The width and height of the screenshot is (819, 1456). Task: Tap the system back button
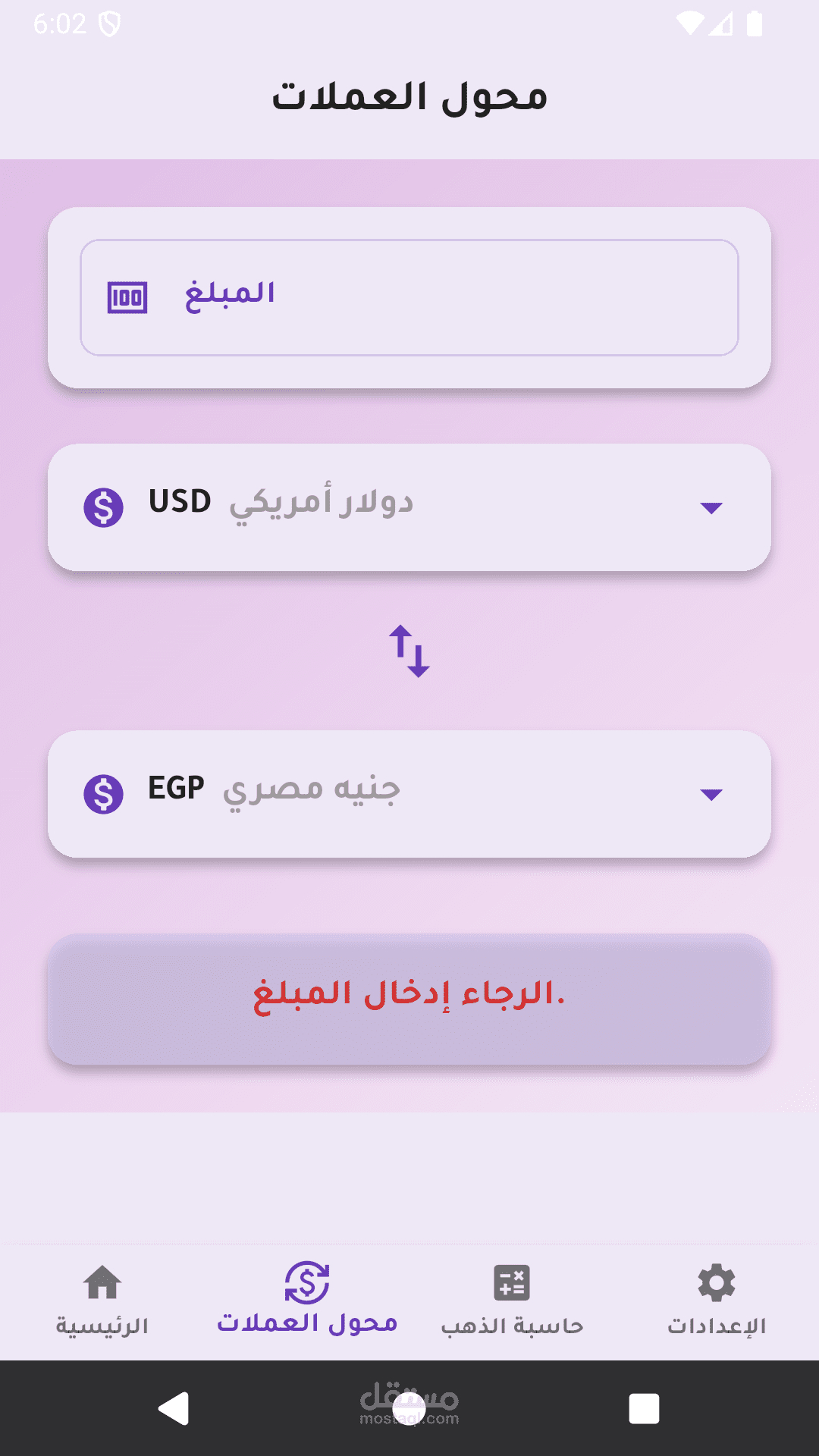coord(174,1409)
